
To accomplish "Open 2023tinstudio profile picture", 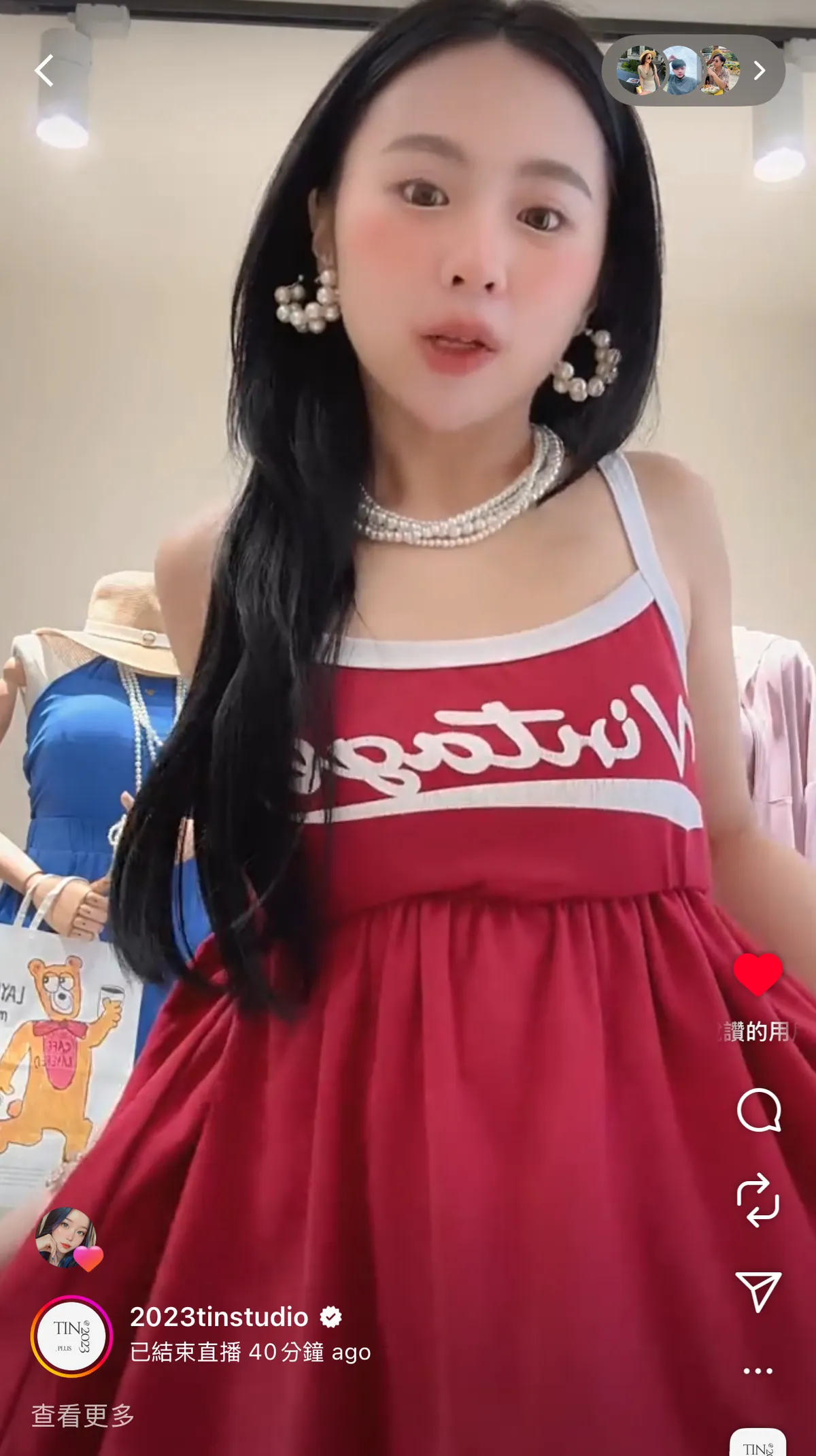I will coord(71,1336).
